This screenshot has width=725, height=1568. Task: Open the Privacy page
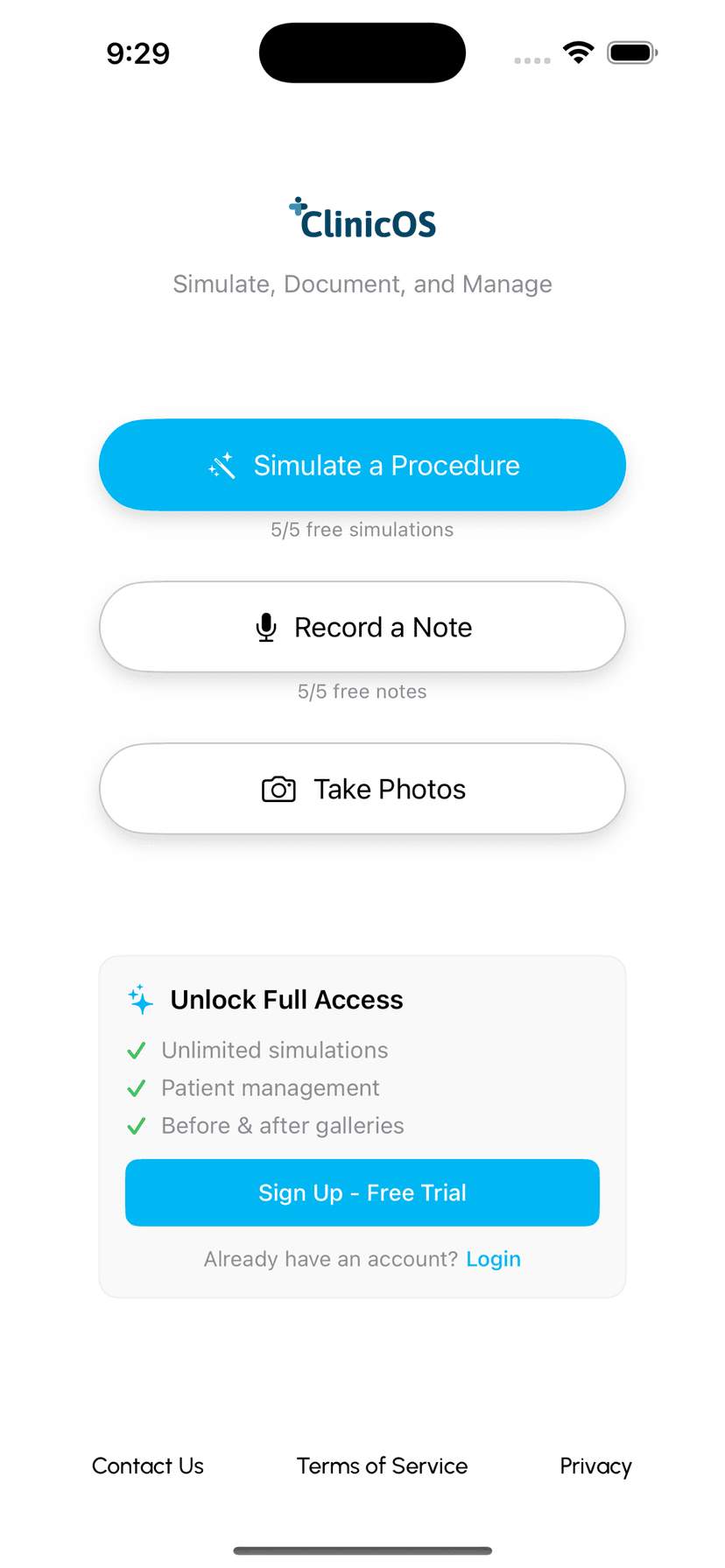coord(595,1466)
